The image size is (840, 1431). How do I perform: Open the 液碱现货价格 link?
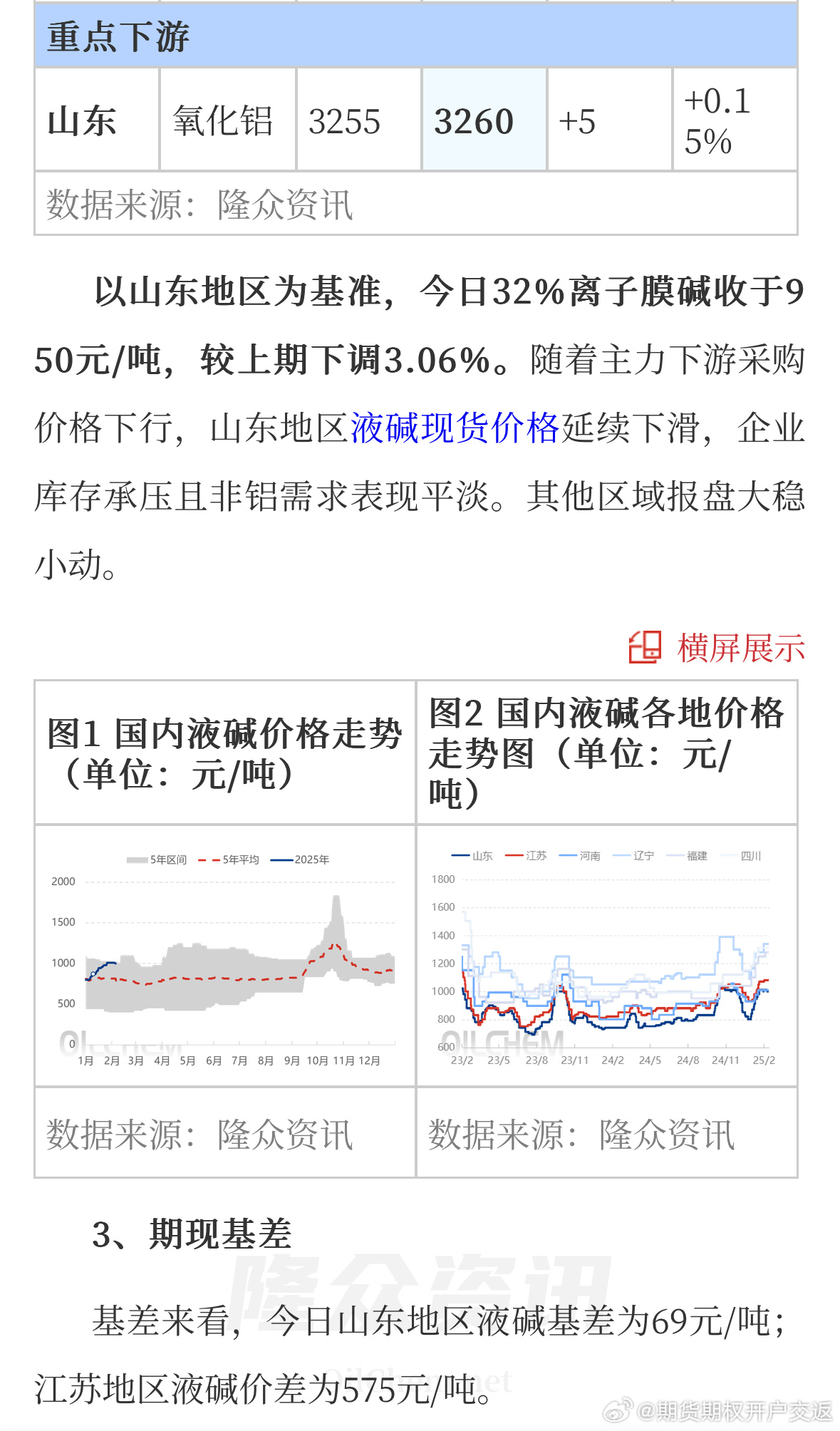click(455, 428)
